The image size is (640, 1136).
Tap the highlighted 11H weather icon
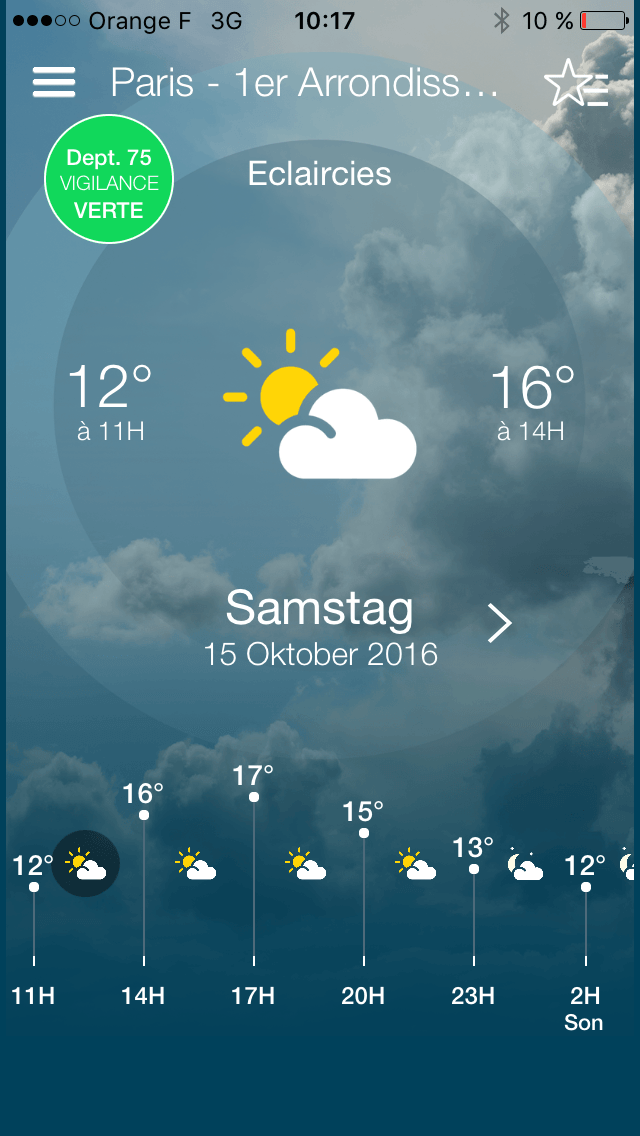[x=86, y=864]
